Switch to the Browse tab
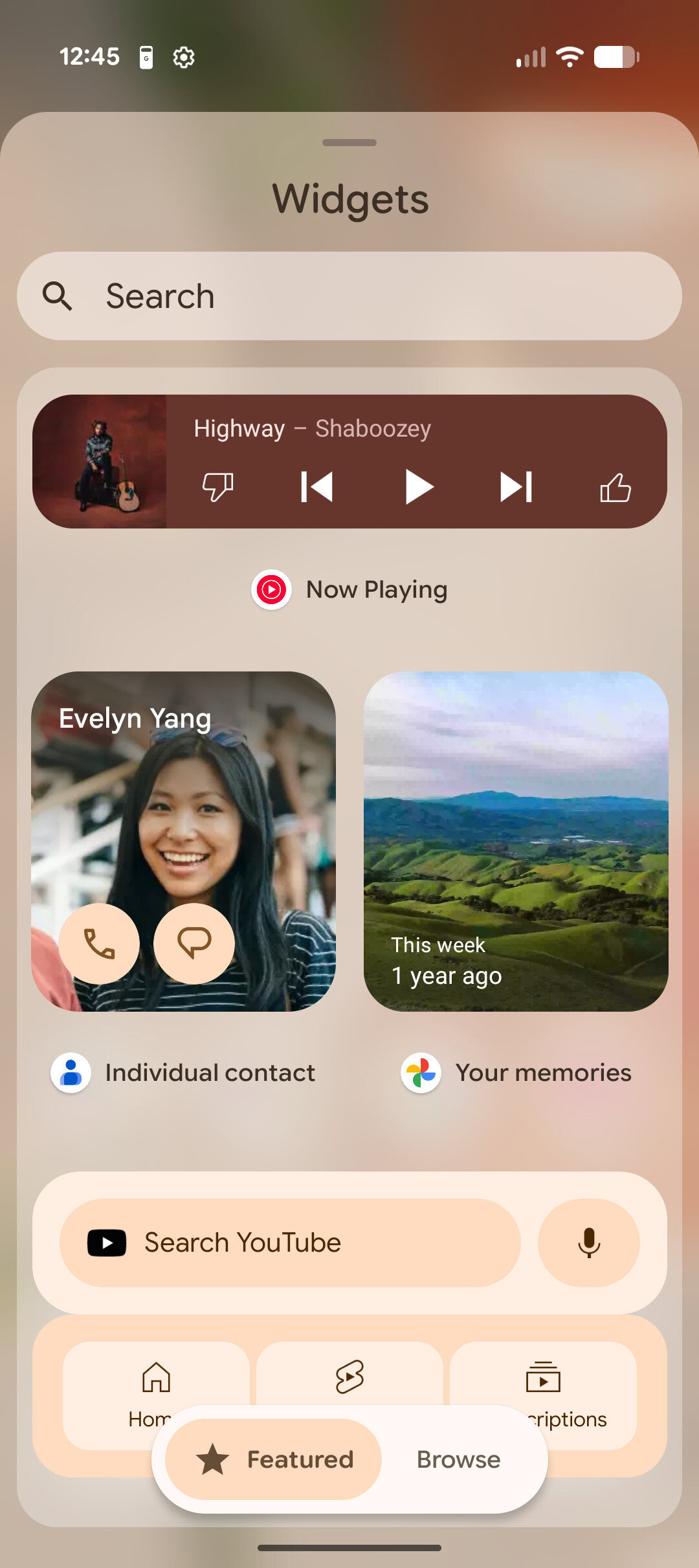This screenshot has width=699, height=1568. pyautogui.click(x=457, y=1460)
